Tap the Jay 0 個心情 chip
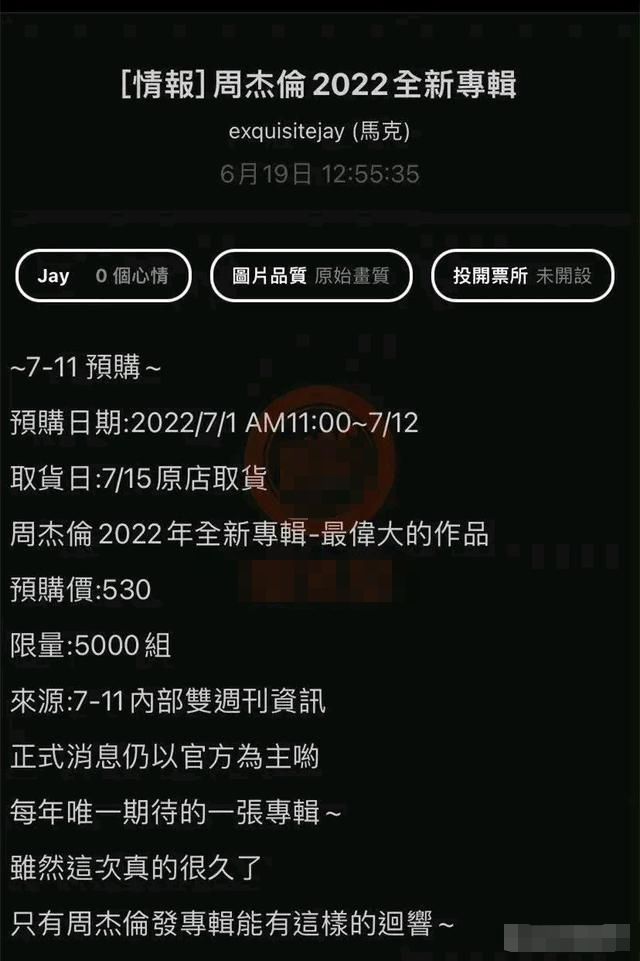Image resolution: width=640 pixels, height=961 pixels. 103,276
